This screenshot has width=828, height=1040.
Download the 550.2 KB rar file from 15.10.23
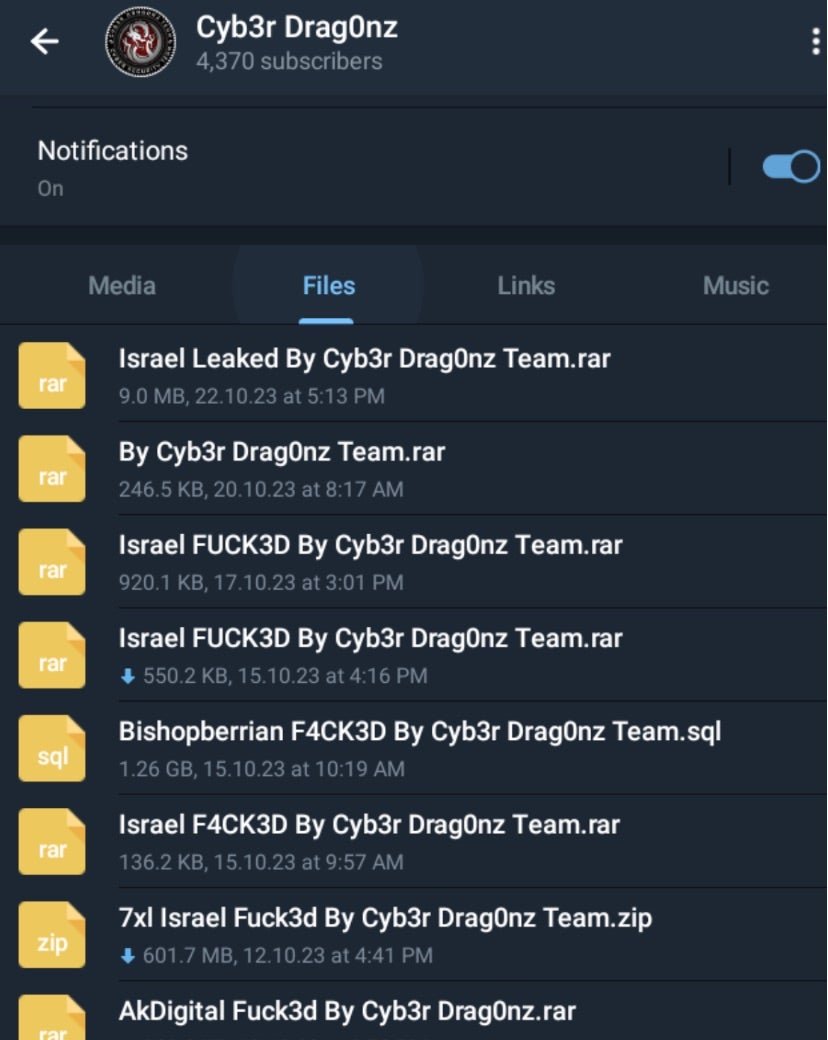pos(52,655)
